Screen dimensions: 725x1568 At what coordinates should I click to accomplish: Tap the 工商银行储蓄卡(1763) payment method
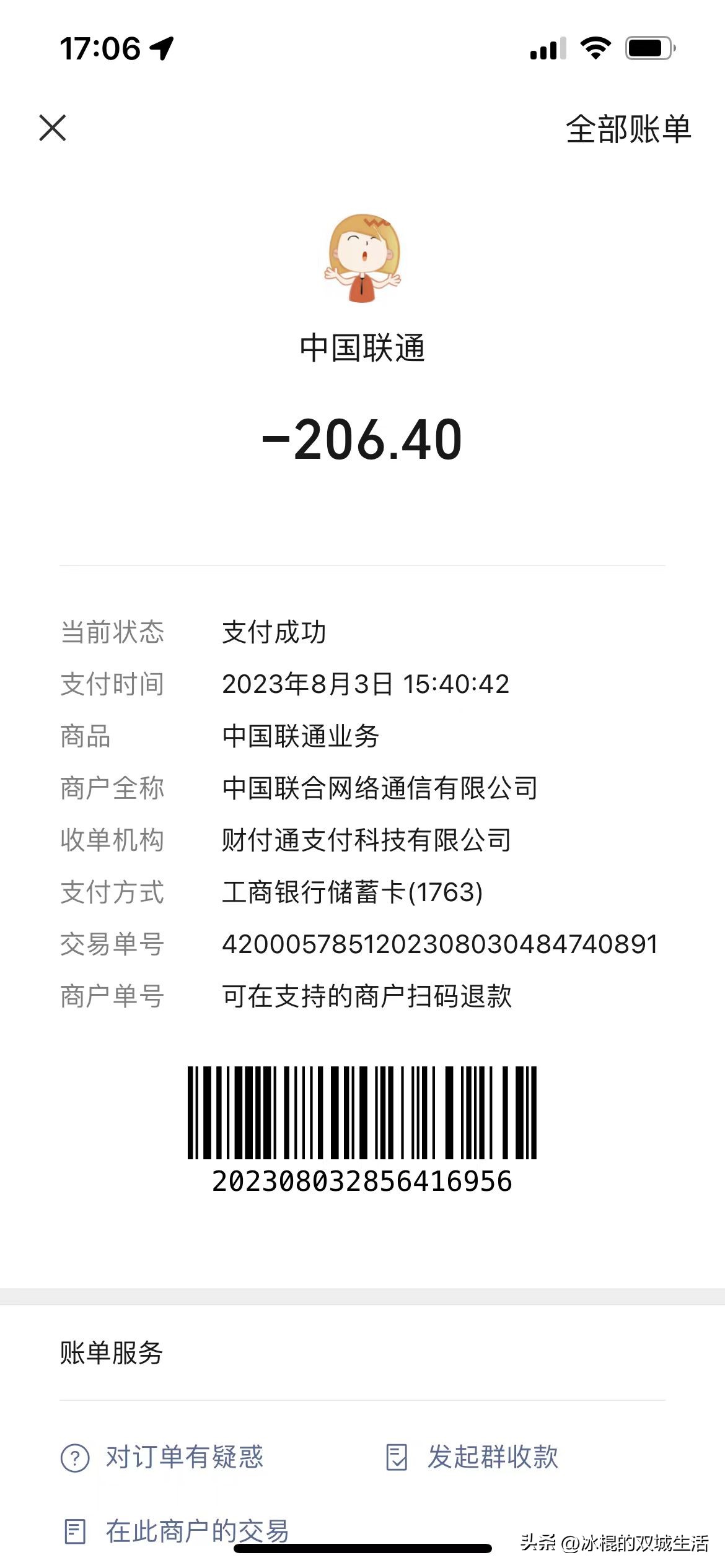(x=353, y=892)
